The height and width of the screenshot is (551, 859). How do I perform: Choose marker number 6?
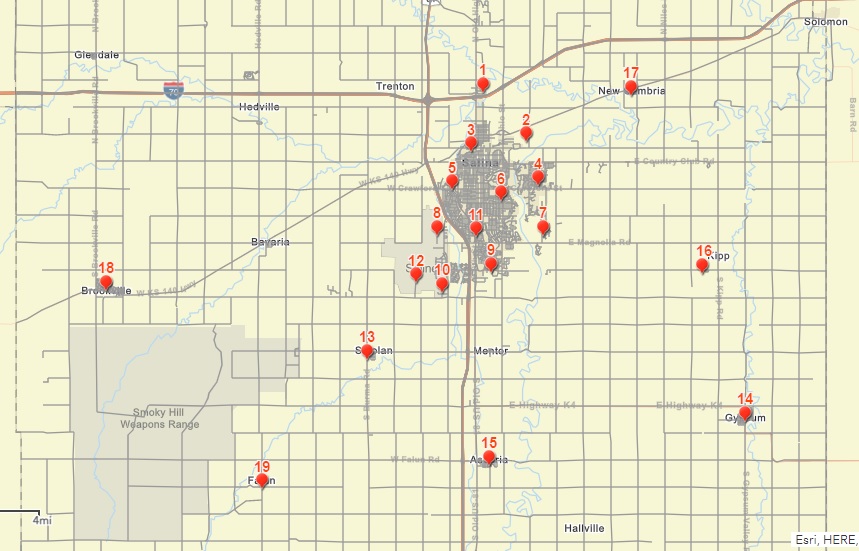[501, 192]
